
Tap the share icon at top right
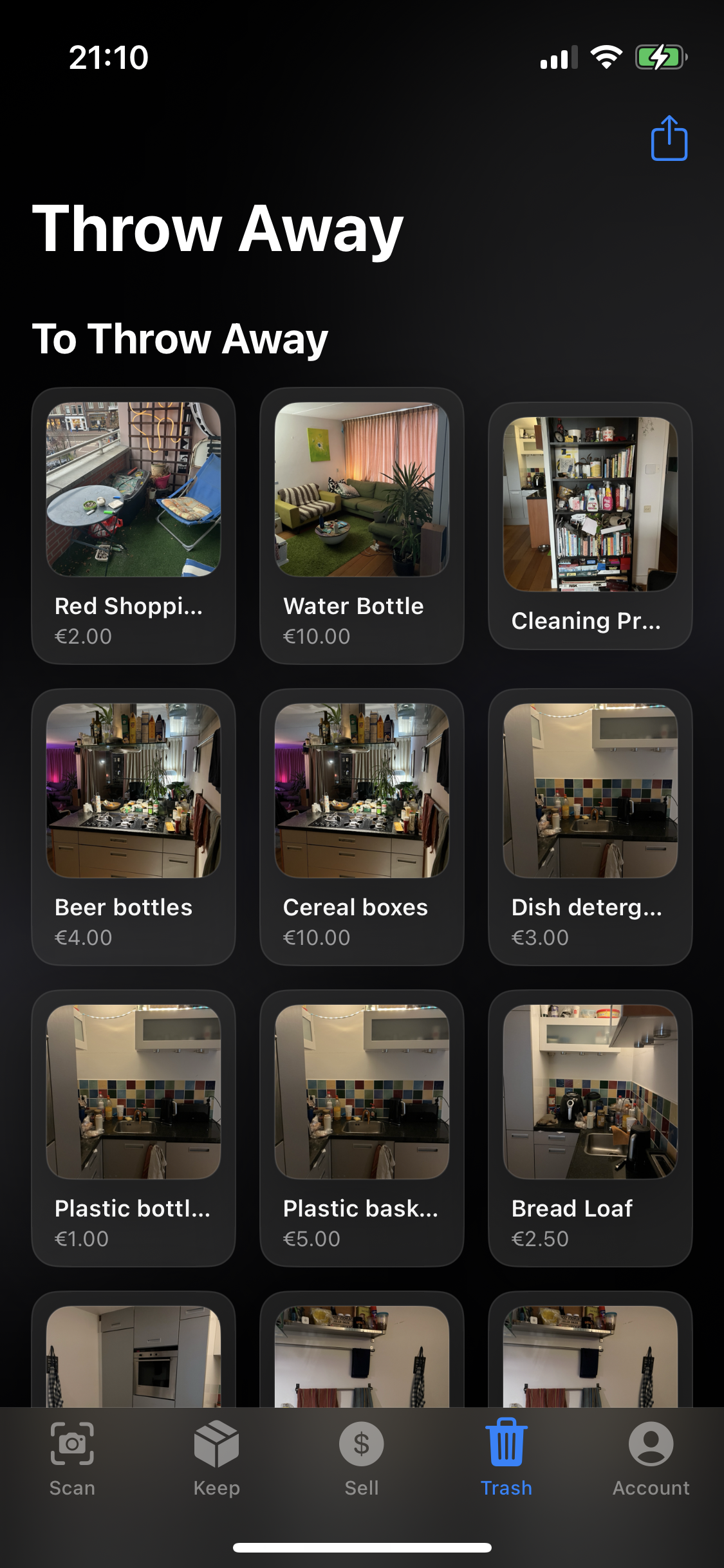click(669, 138)
